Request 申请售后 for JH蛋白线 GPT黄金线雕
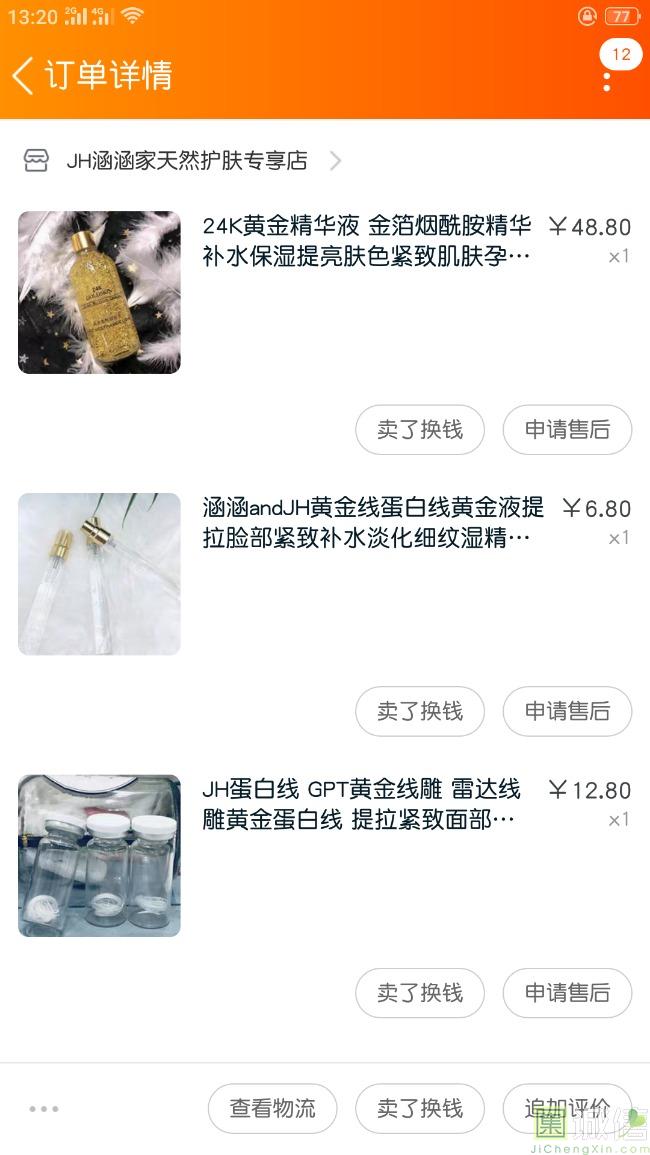The width and height of the screenshot is (650, 1155). pyautogui.click(x=567, y=993)
